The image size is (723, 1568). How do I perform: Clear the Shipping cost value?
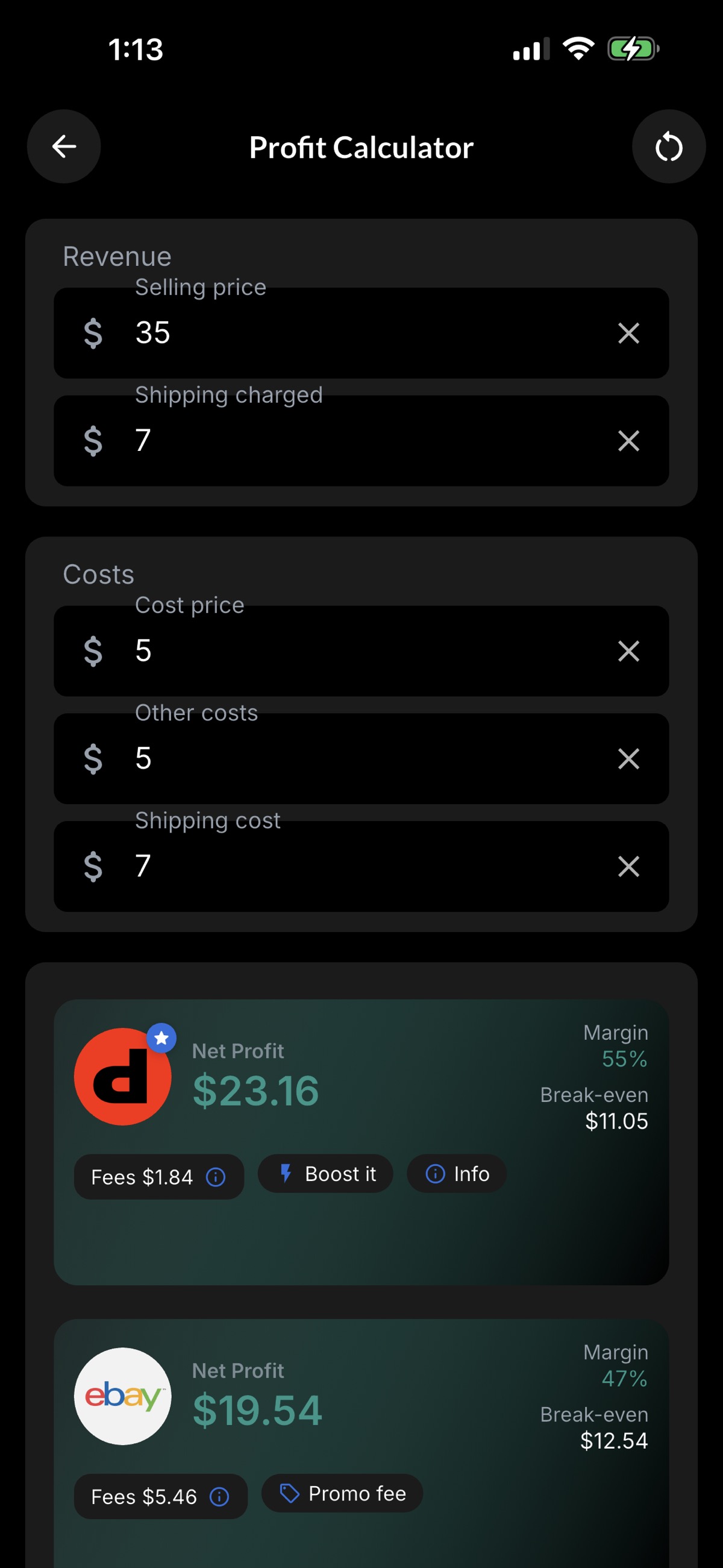click(628, 866)
